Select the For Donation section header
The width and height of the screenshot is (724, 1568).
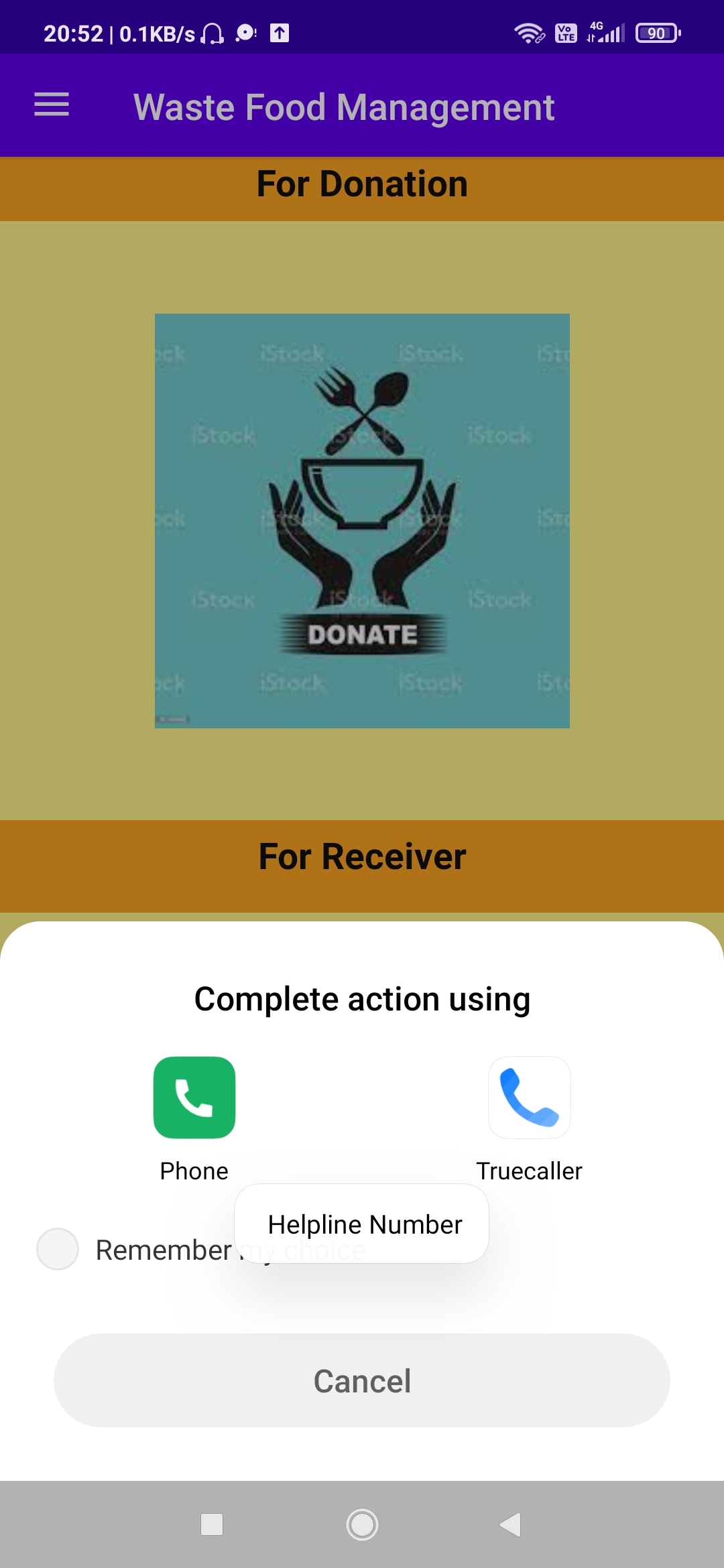coord(362,184)
